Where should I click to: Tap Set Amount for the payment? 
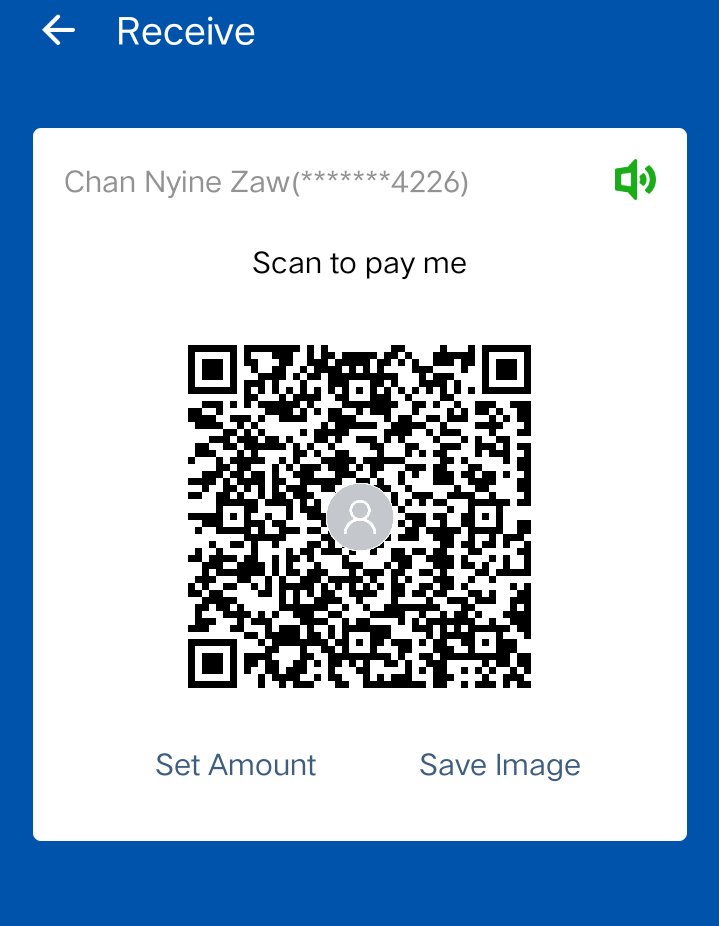[x=236, y=765]
